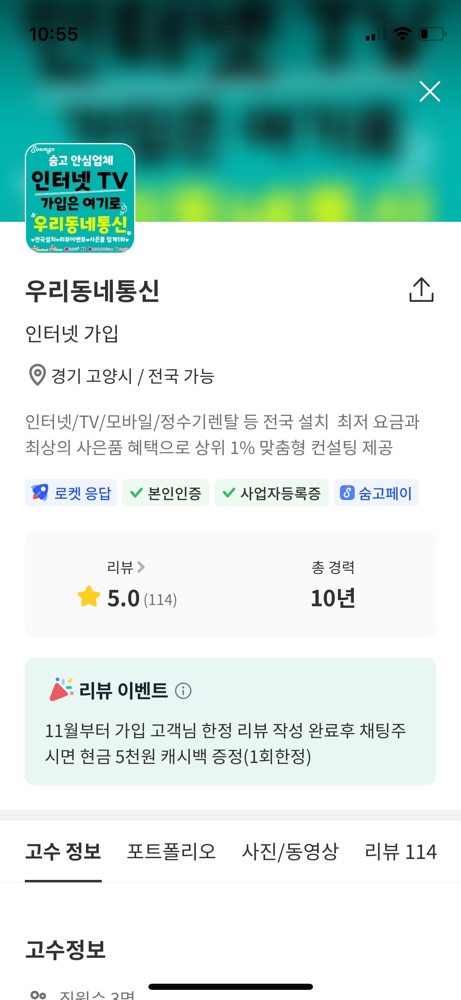
Task: Switch to the 리뷰 114 tab
Action: 401,851
